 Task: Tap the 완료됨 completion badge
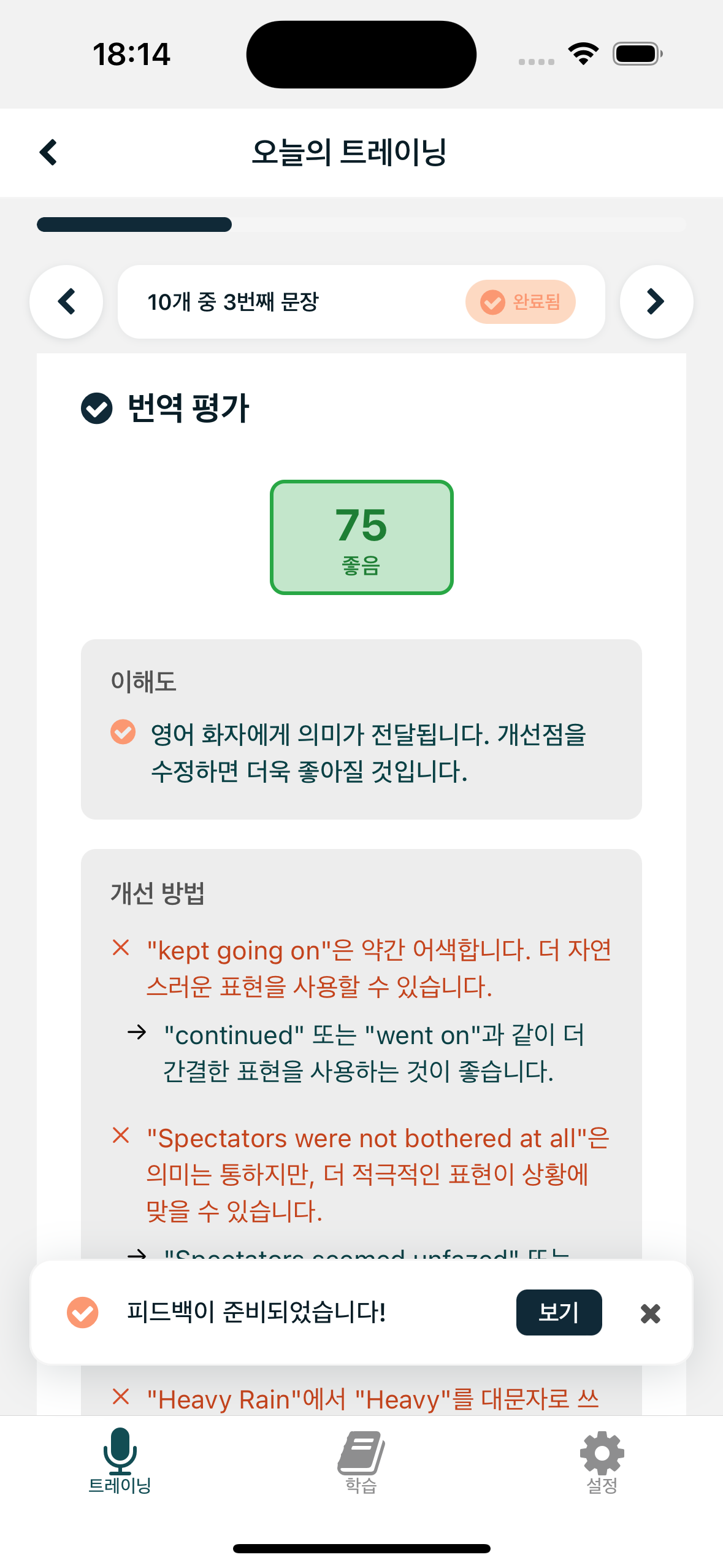(x=521, y=302)
